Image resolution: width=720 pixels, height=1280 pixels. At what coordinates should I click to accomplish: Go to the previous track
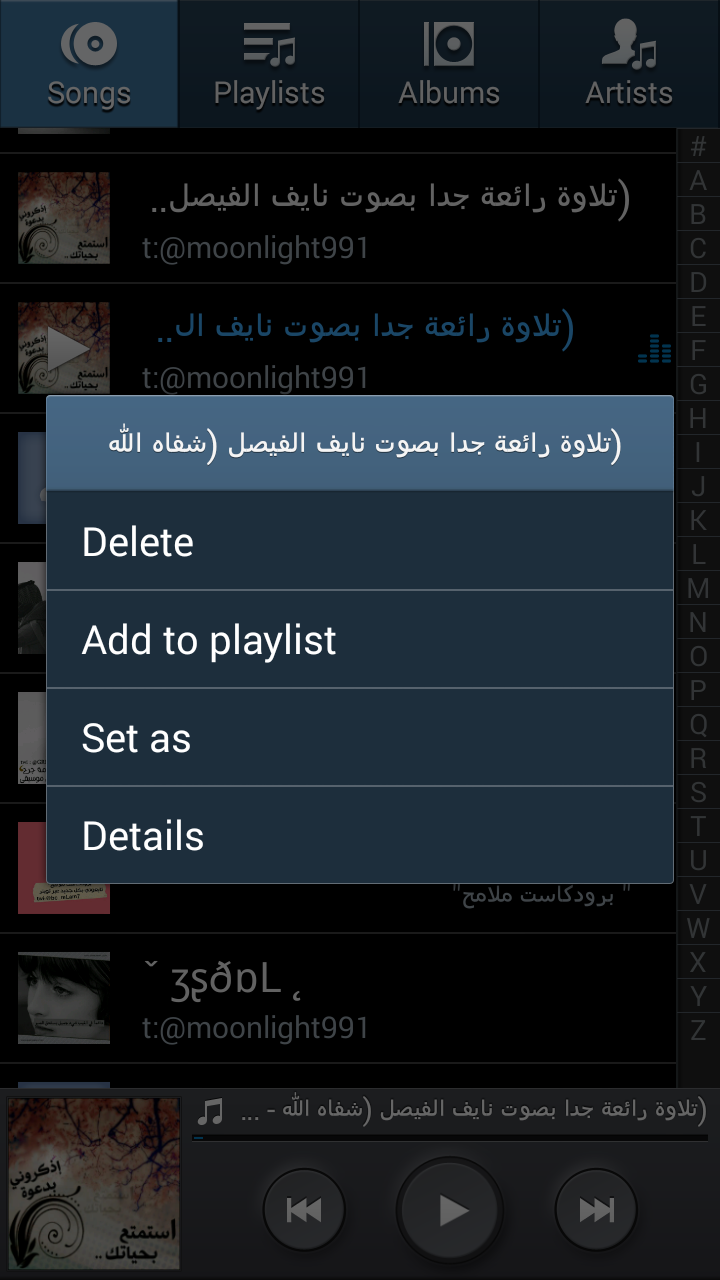click(304, 1210)
